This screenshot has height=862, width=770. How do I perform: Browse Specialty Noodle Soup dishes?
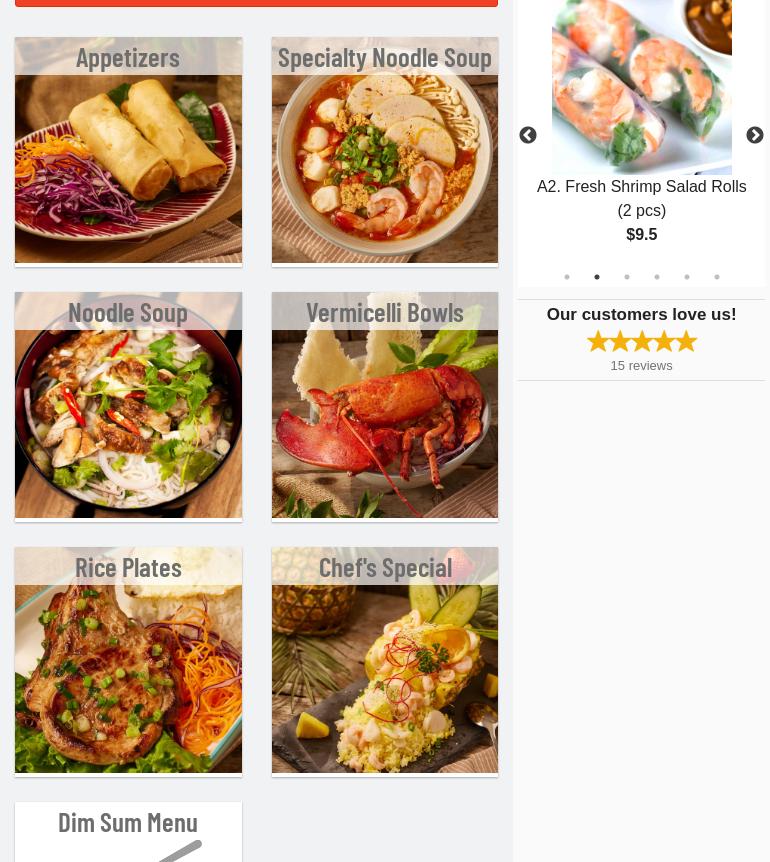385,151
